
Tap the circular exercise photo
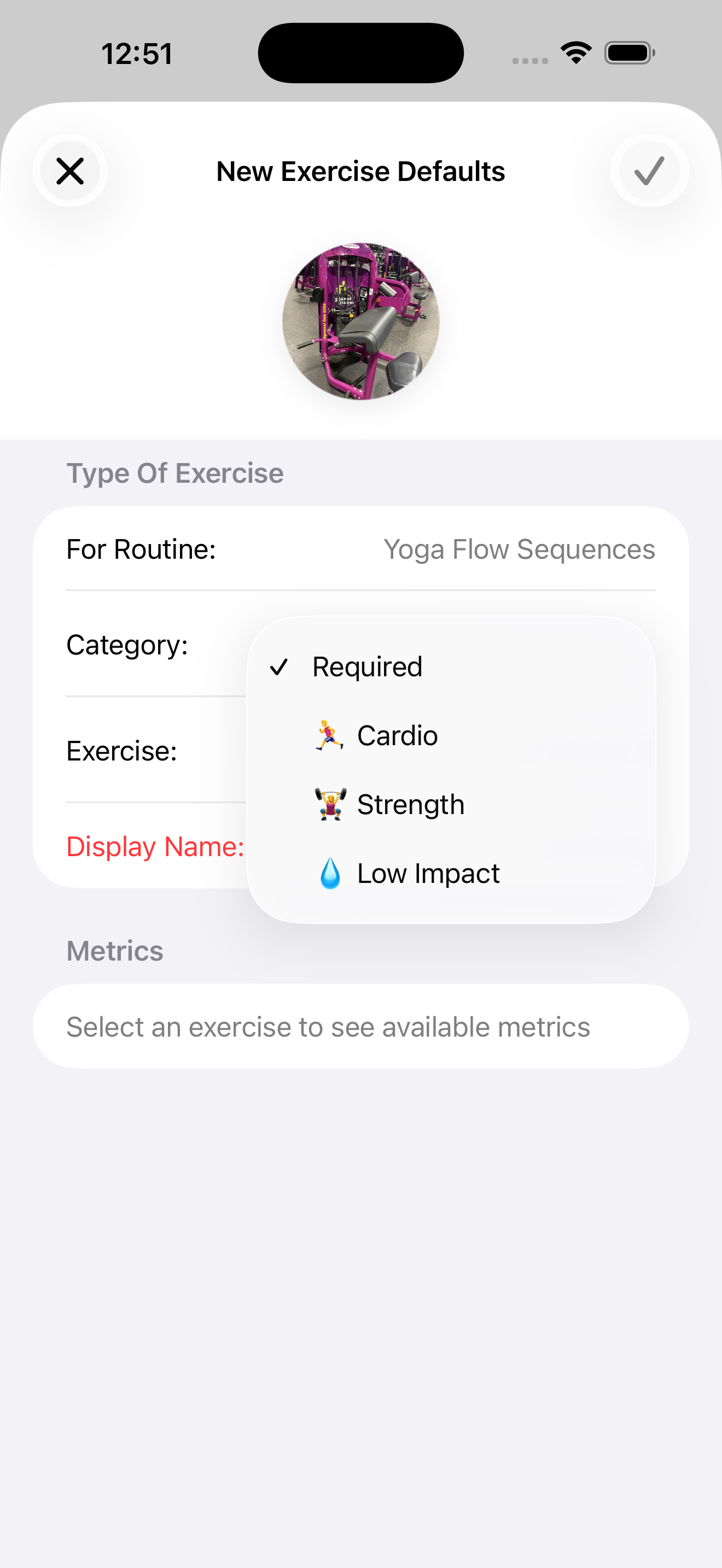[360, 321]
